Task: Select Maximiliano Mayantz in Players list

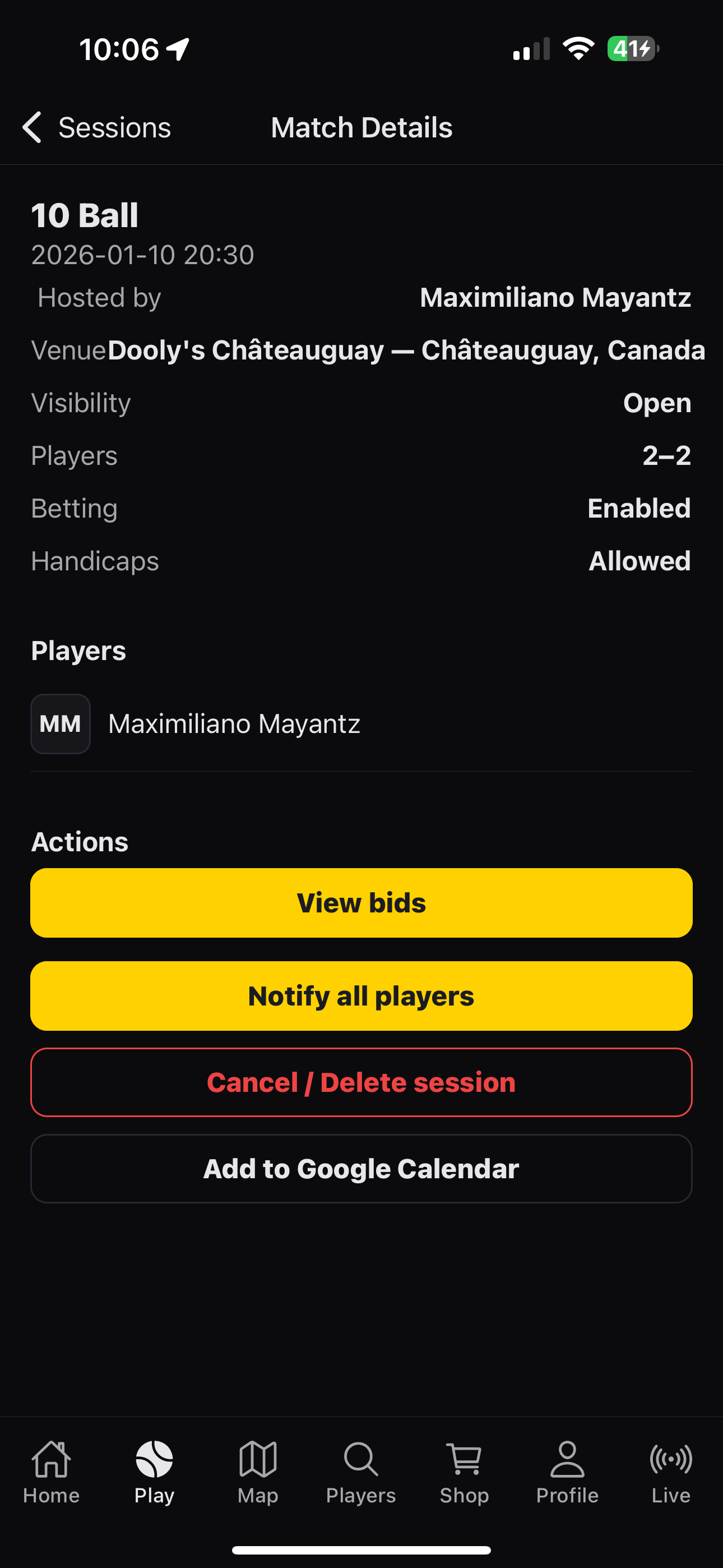Action: point(234,723)
